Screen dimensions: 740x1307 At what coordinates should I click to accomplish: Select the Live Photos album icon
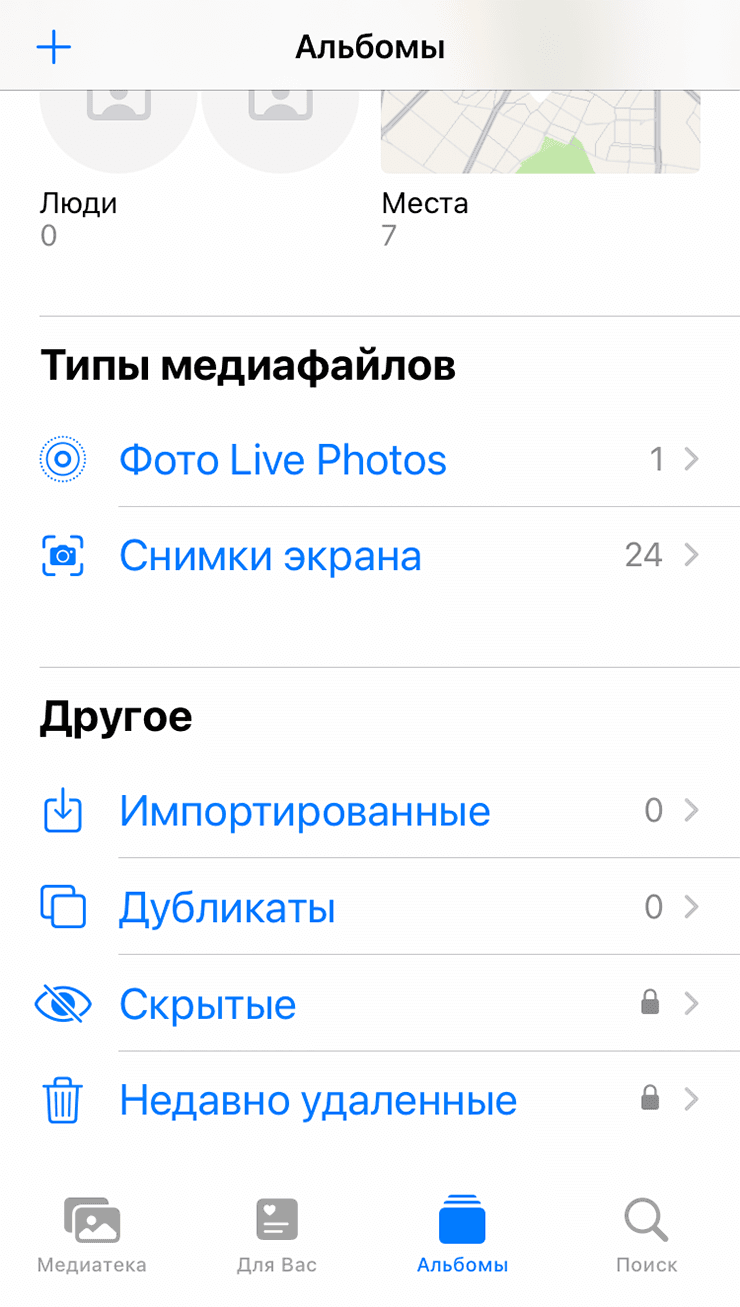coord(62,459)
